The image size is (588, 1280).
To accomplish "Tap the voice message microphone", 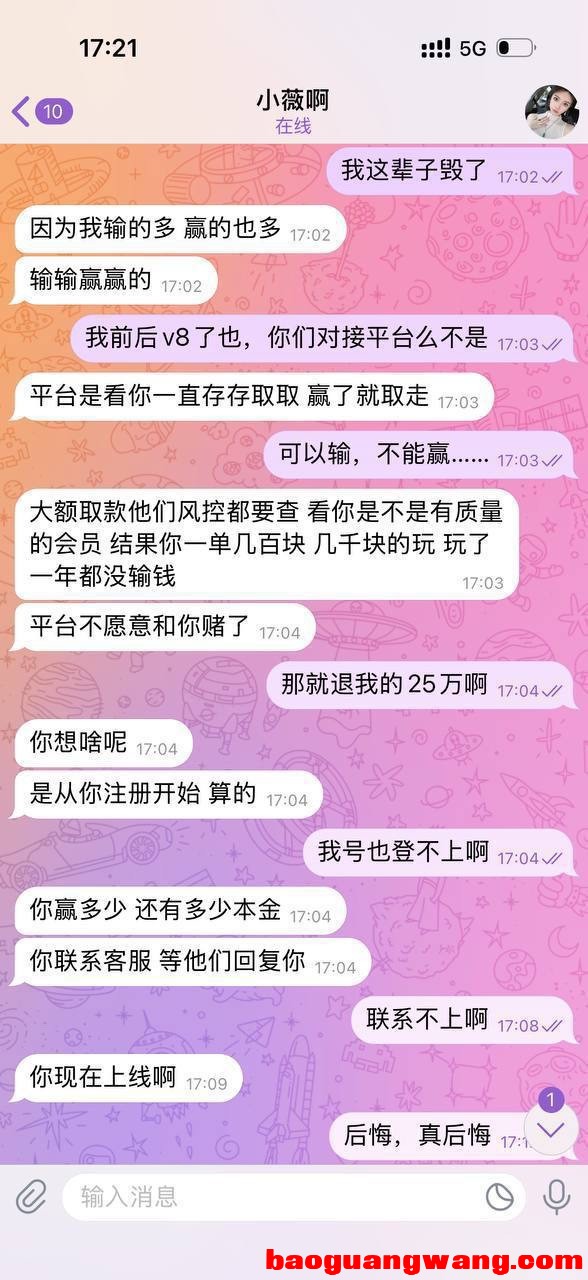I will point(556,1196).
